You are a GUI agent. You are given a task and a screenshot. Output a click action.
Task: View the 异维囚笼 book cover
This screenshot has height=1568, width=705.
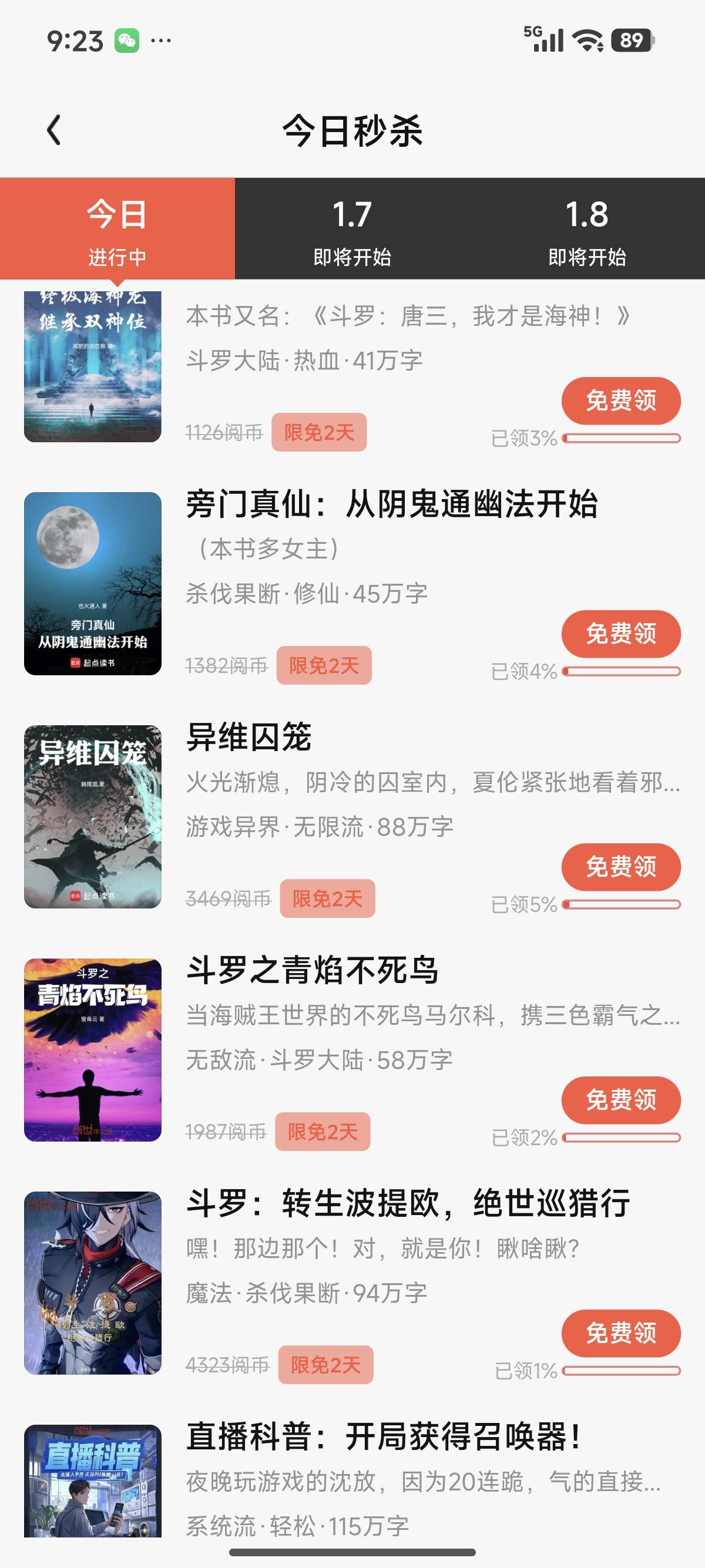click(93, 817)
